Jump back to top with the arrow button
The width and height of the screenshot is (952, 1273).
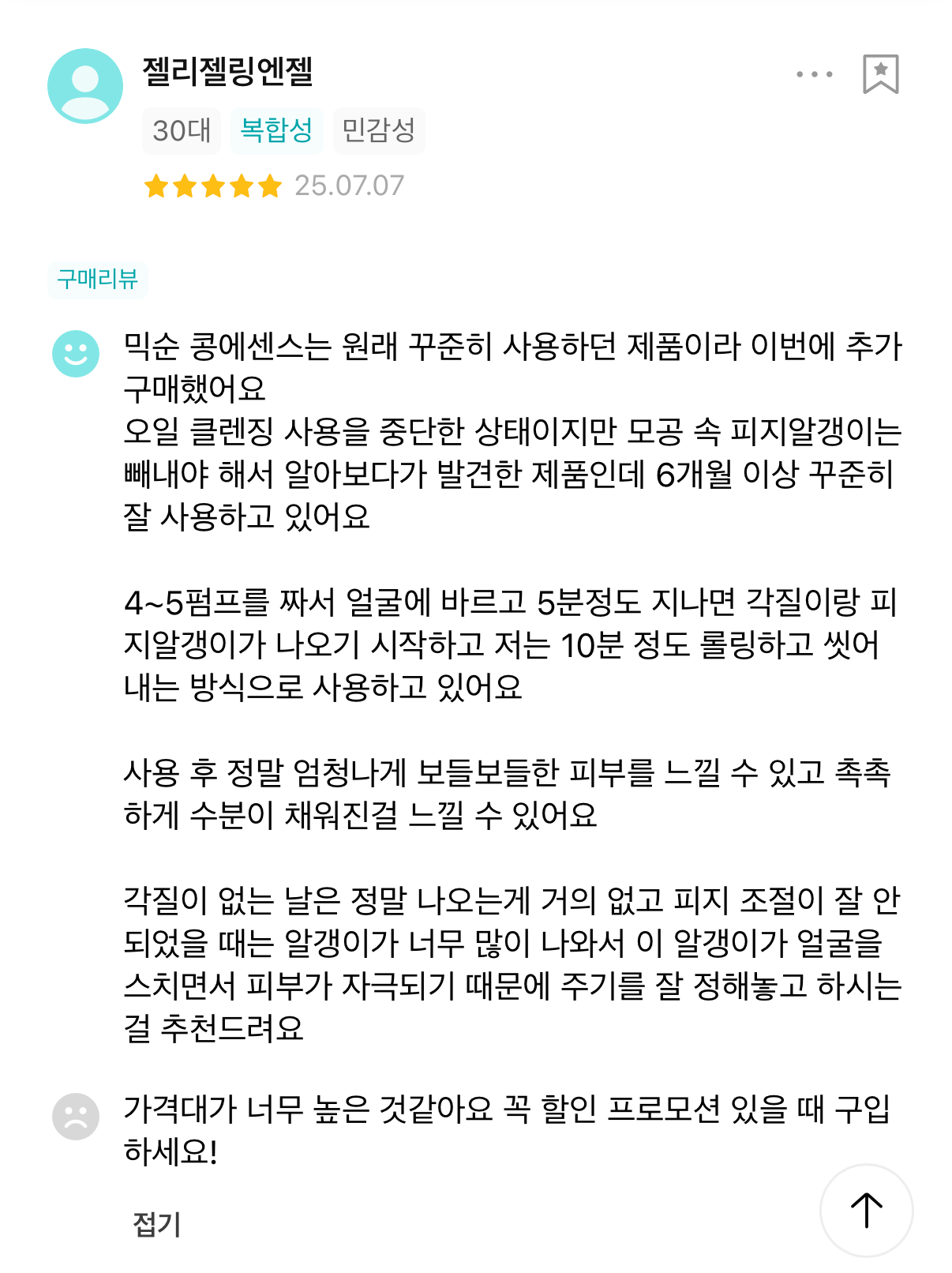click(866, 1210)
